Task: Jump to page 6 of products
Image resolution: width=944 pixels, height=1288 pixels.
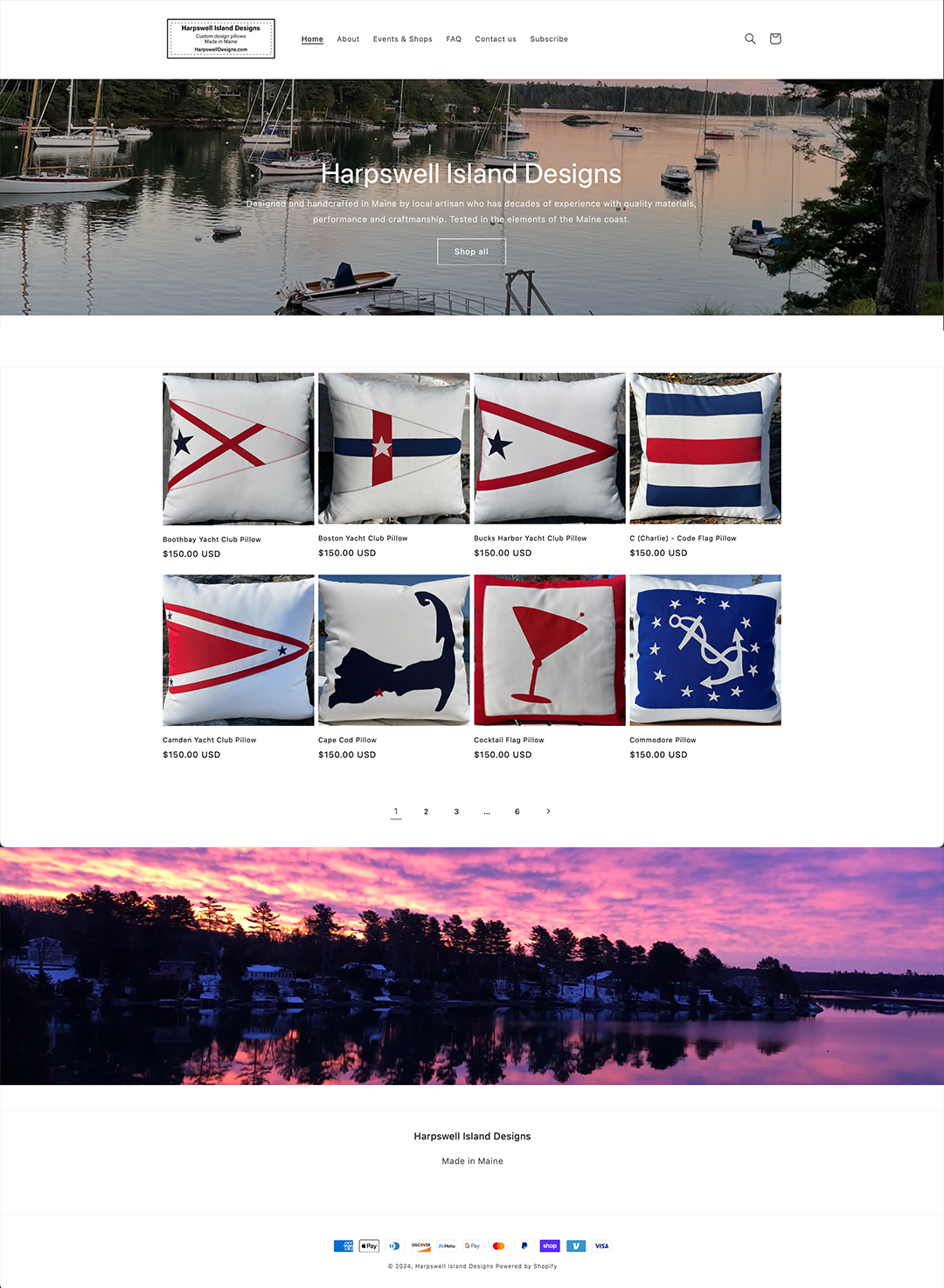Action: tap(517, 812)
